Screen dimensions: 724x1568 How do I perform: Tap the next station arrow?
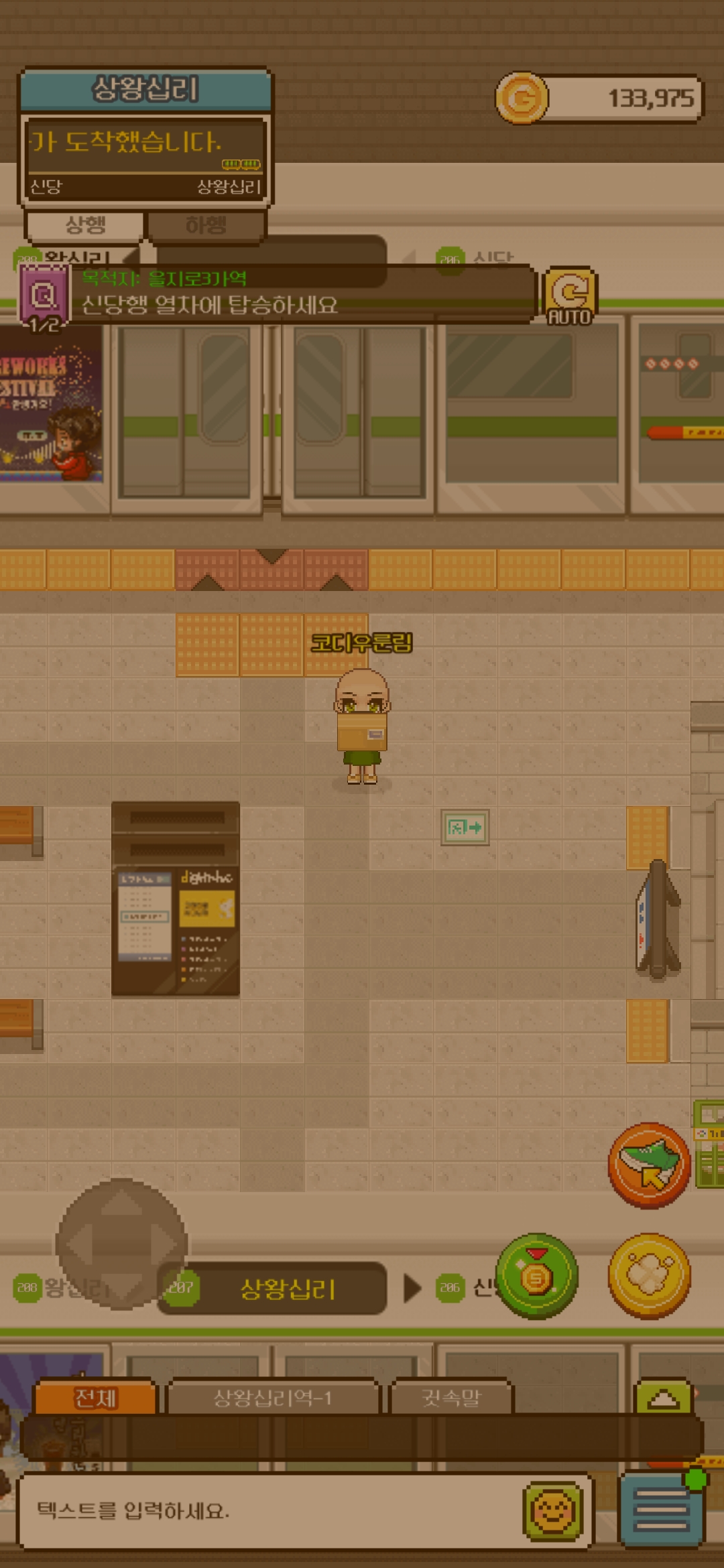click(412, 1287)
